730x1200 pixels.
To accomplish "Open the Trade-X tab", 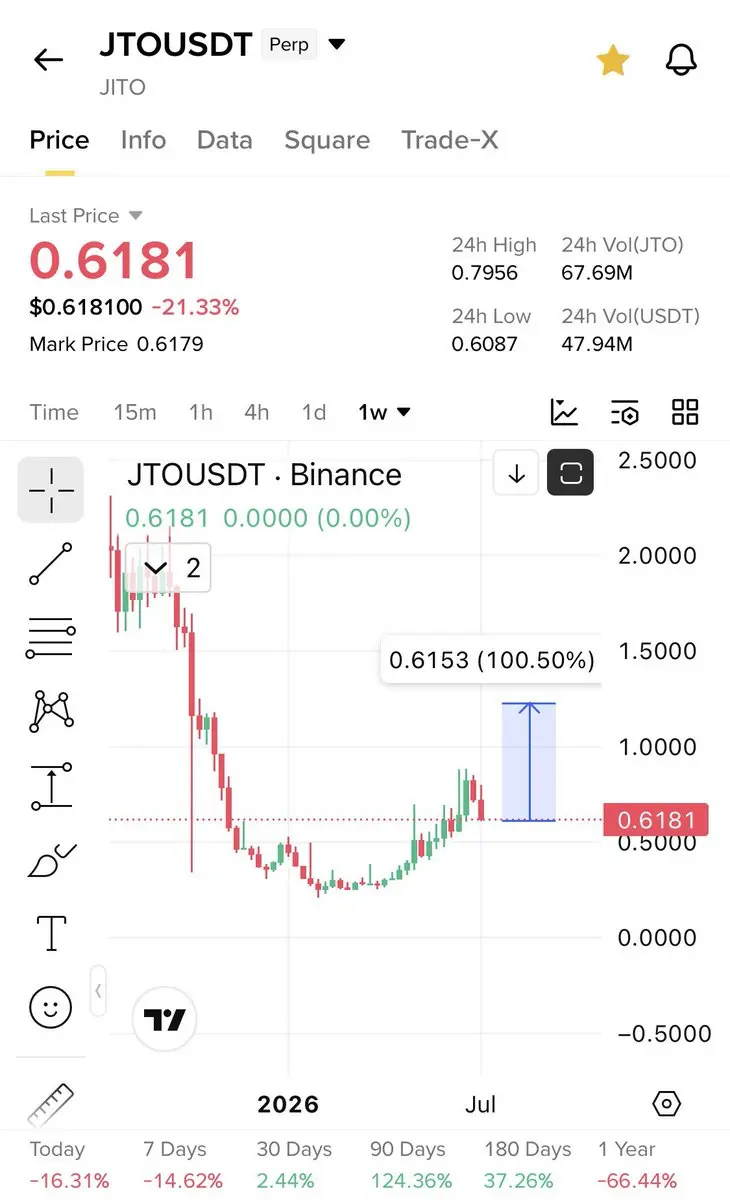I will point(449,140).
